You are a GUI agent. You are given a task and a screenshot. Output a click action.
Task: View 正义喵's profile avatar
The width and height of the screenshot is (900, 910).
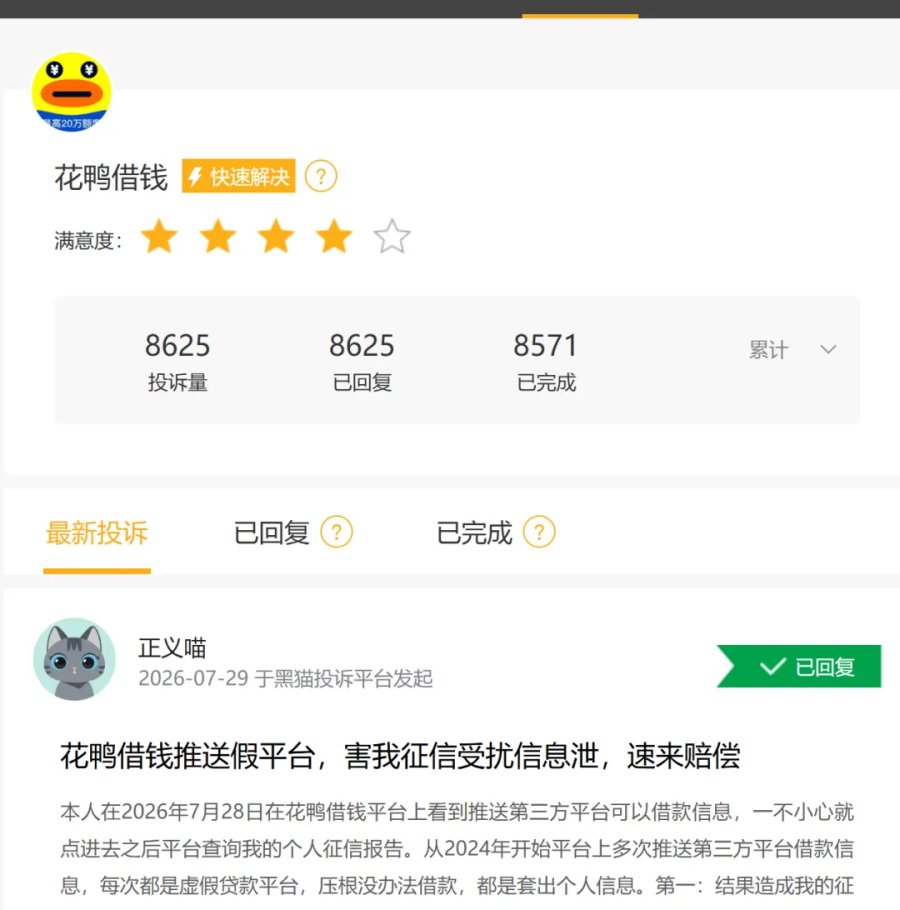(74, 659)
